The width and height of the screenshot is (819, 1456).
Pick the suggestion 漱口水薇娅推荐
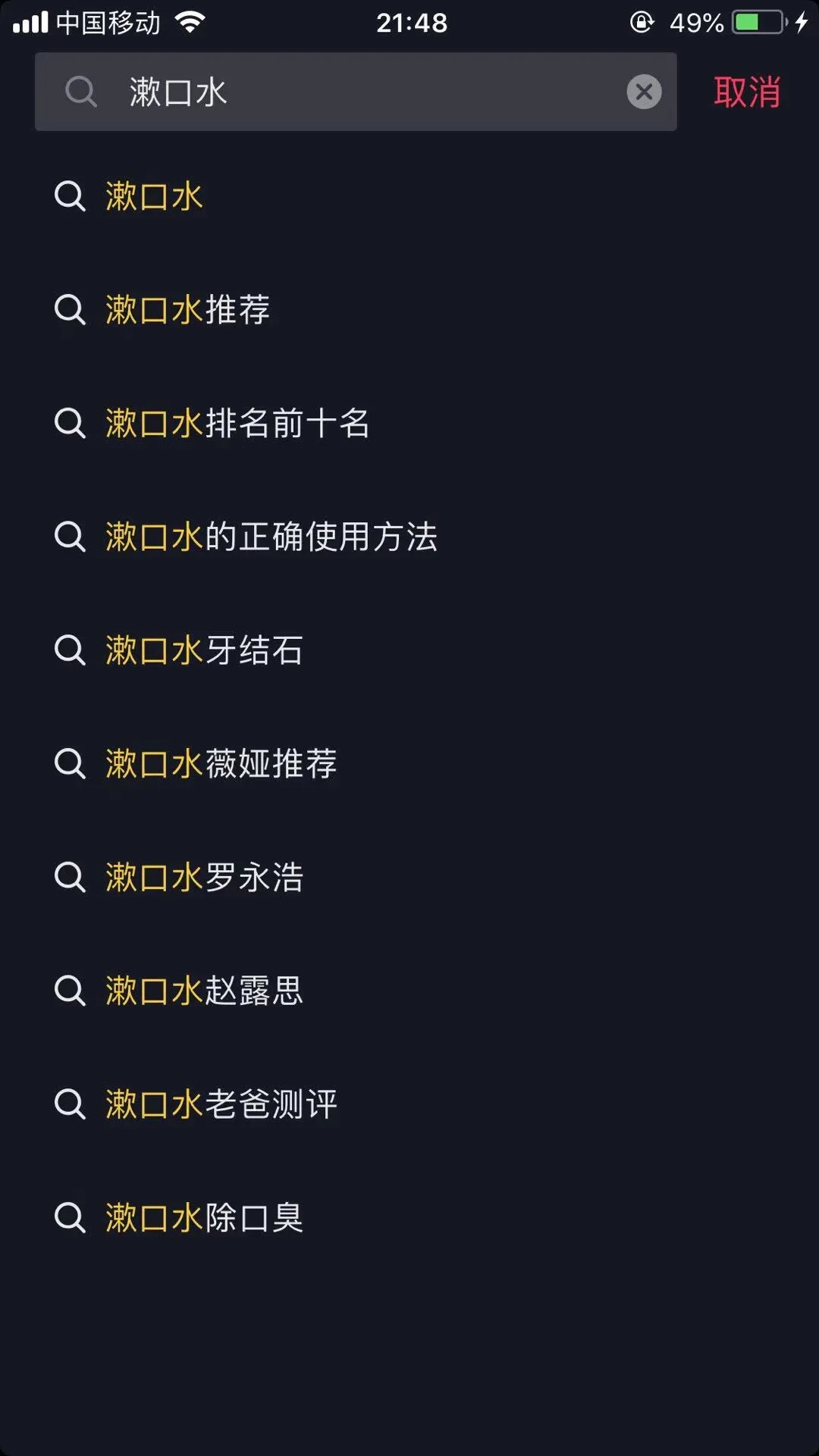point(221,763)
